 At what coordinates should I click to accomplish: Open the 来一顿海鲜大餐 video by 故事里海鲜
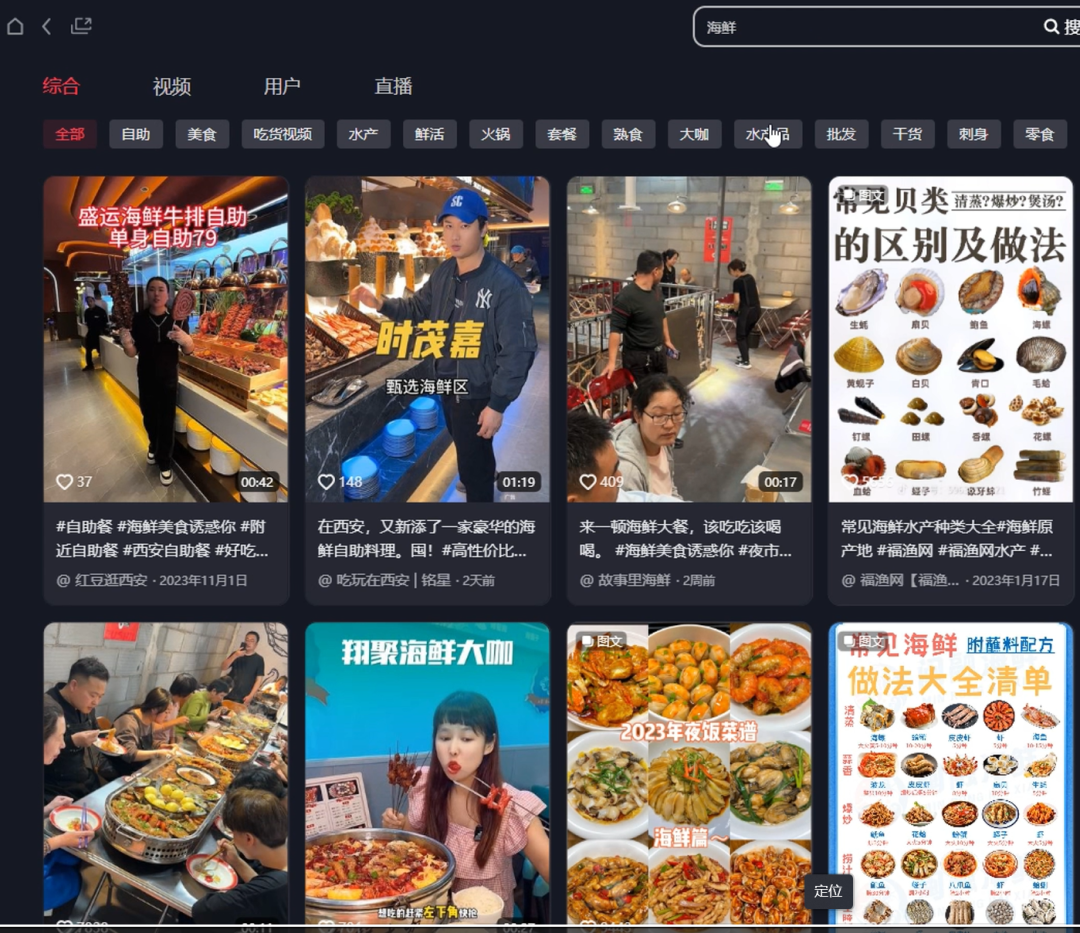tap(689, 340)
